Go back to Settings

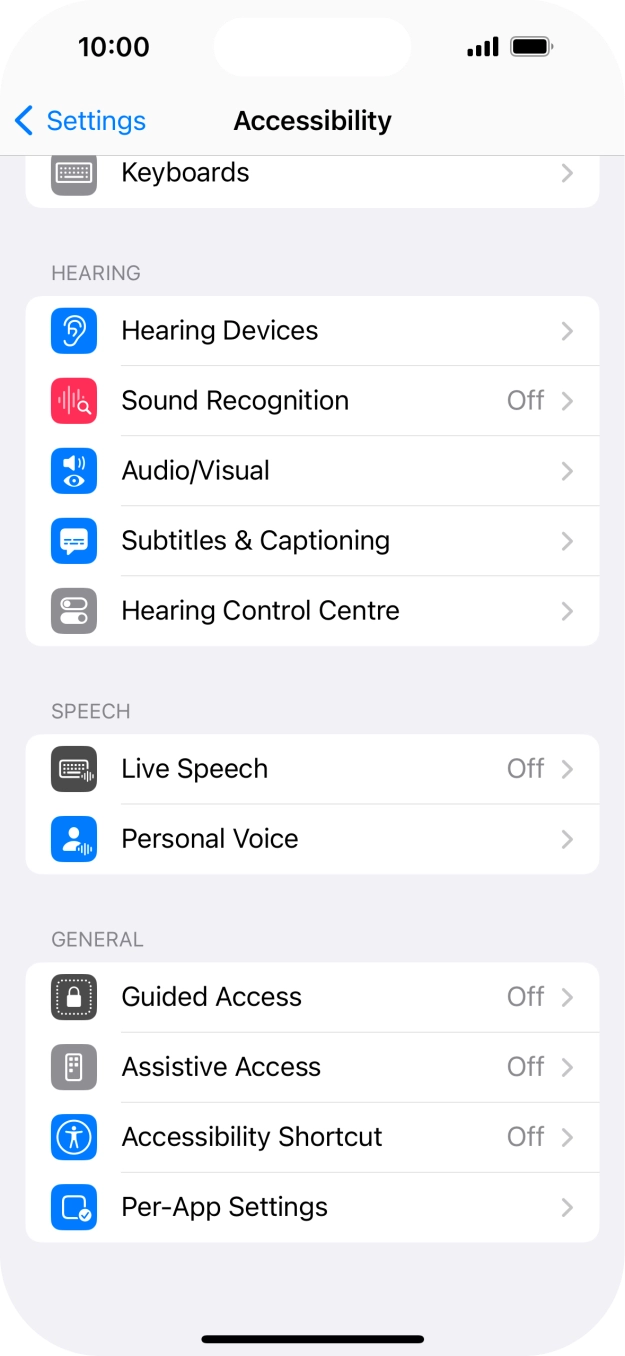pos(80,121)
